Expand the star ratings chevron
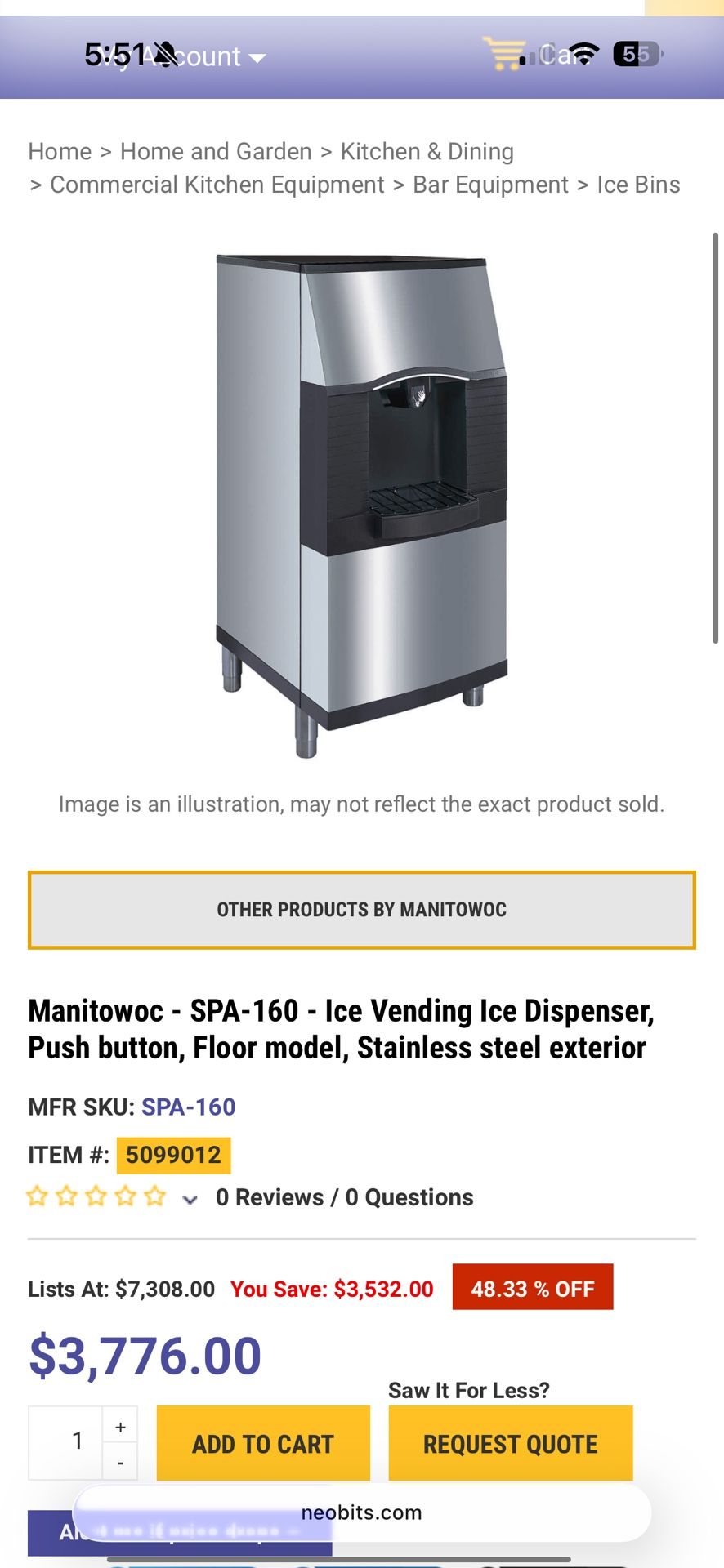The image size is (724, 1568). click(x=190, y=1199)
